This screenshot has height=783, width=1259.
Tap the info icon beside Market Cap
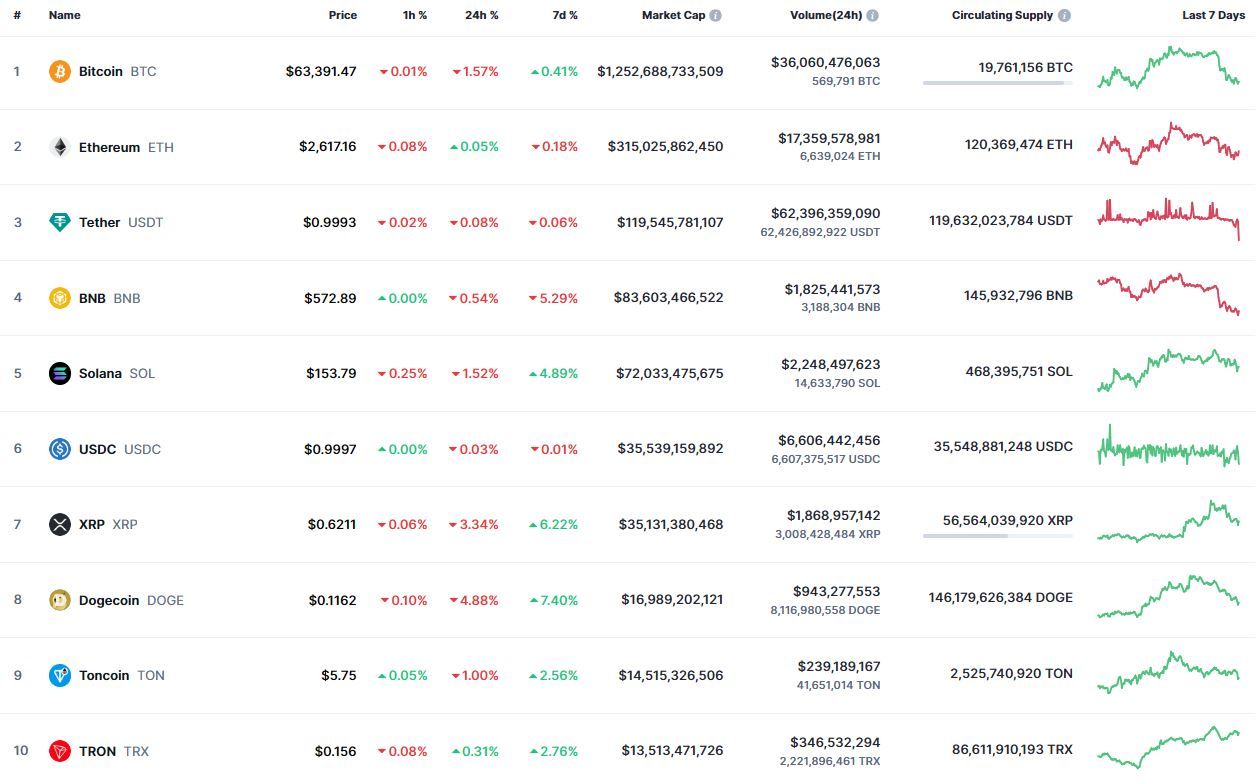coord(716,16)
